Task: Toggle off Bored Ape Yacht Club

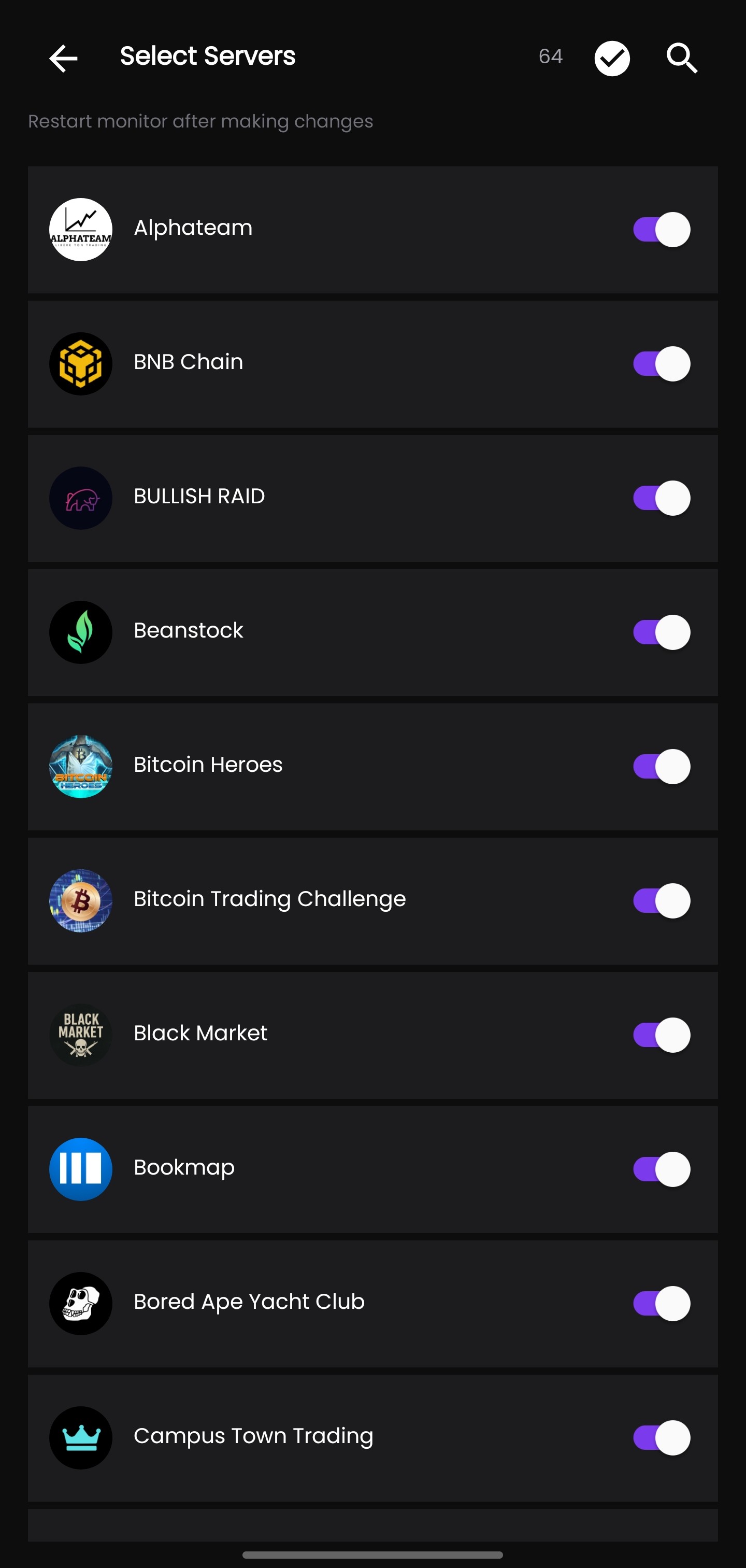Action: [661, 1303]
